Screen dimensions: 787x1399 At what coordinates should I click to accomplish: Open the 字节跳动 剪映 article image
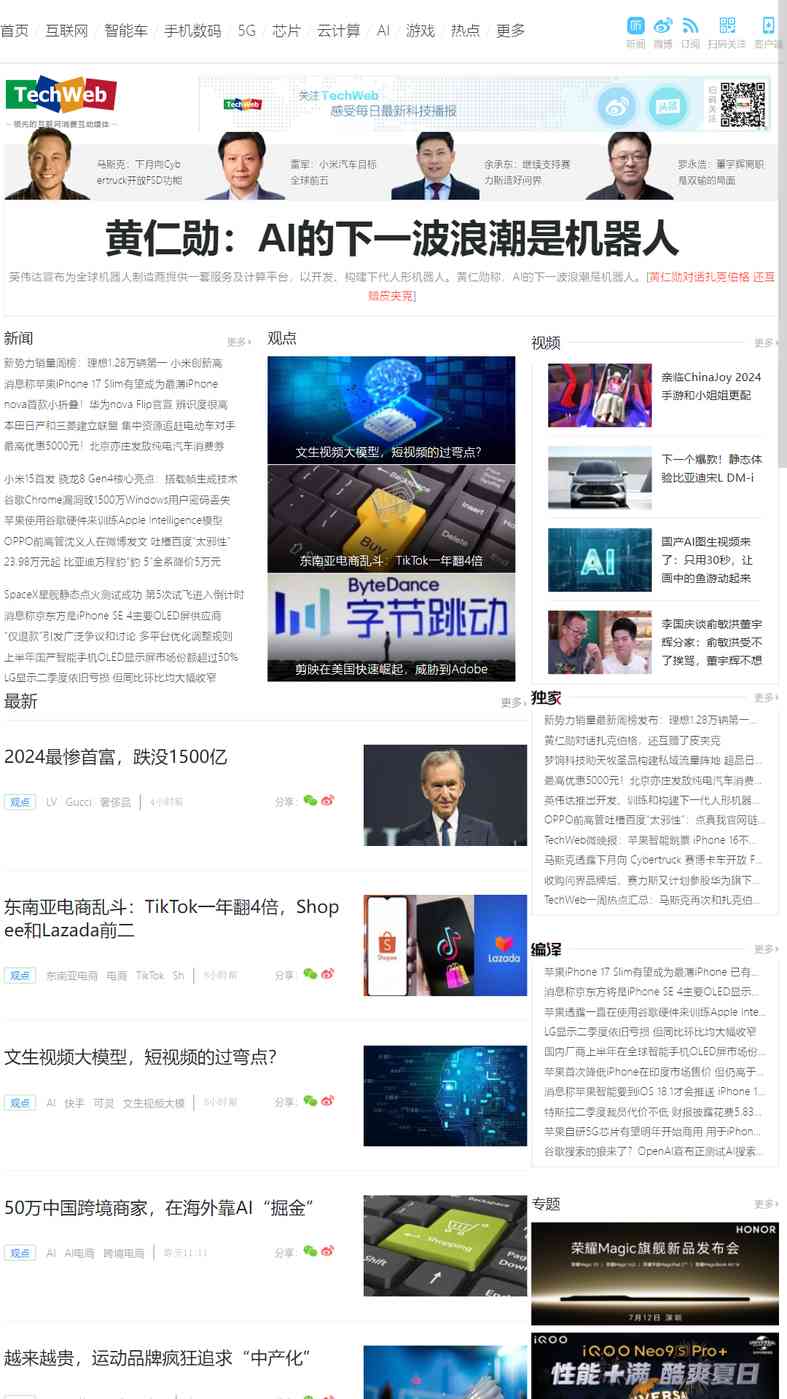click(x=391, y=627)
